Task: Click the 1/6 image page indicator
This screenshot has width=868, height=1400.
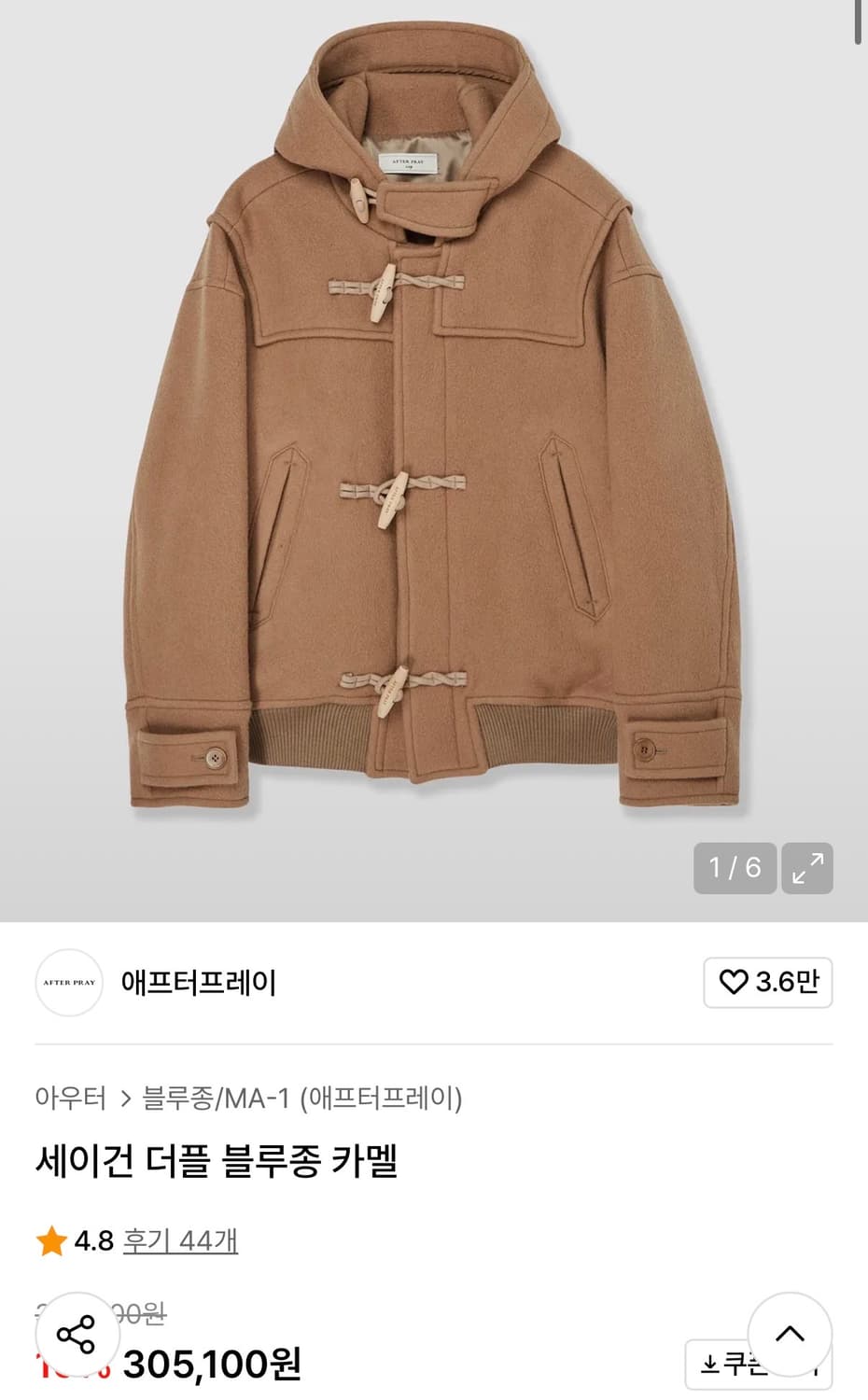Action: click(735, 868)
